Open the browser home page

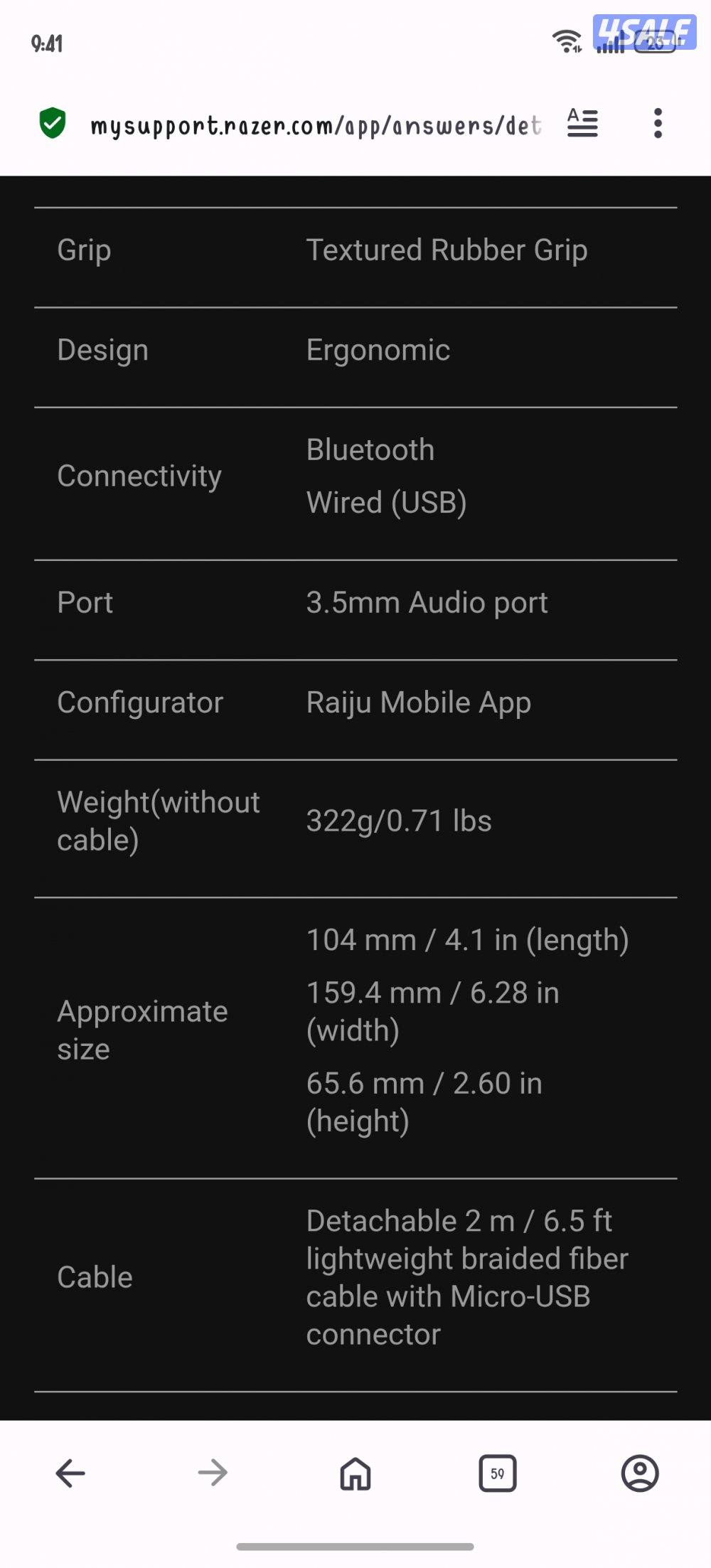point(355,1473)
